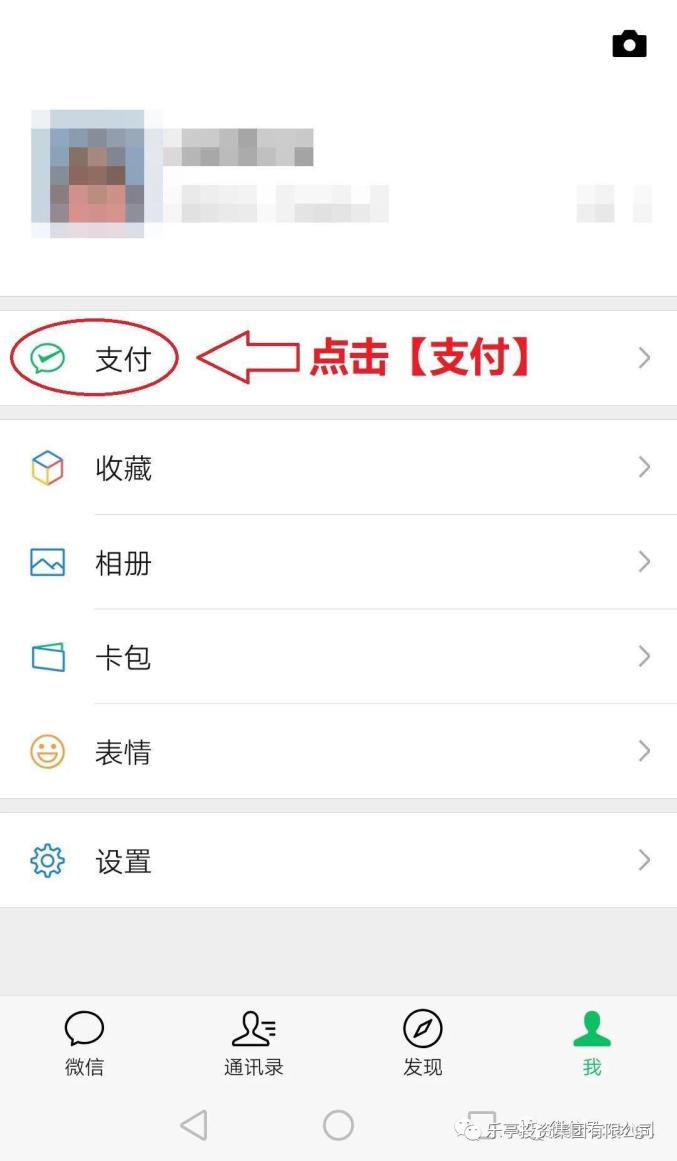Switch to the 通讯录 contacts tab
Image resolution: width=677 pixels, height=1161 pixels.
click(x=253, y=1042)
